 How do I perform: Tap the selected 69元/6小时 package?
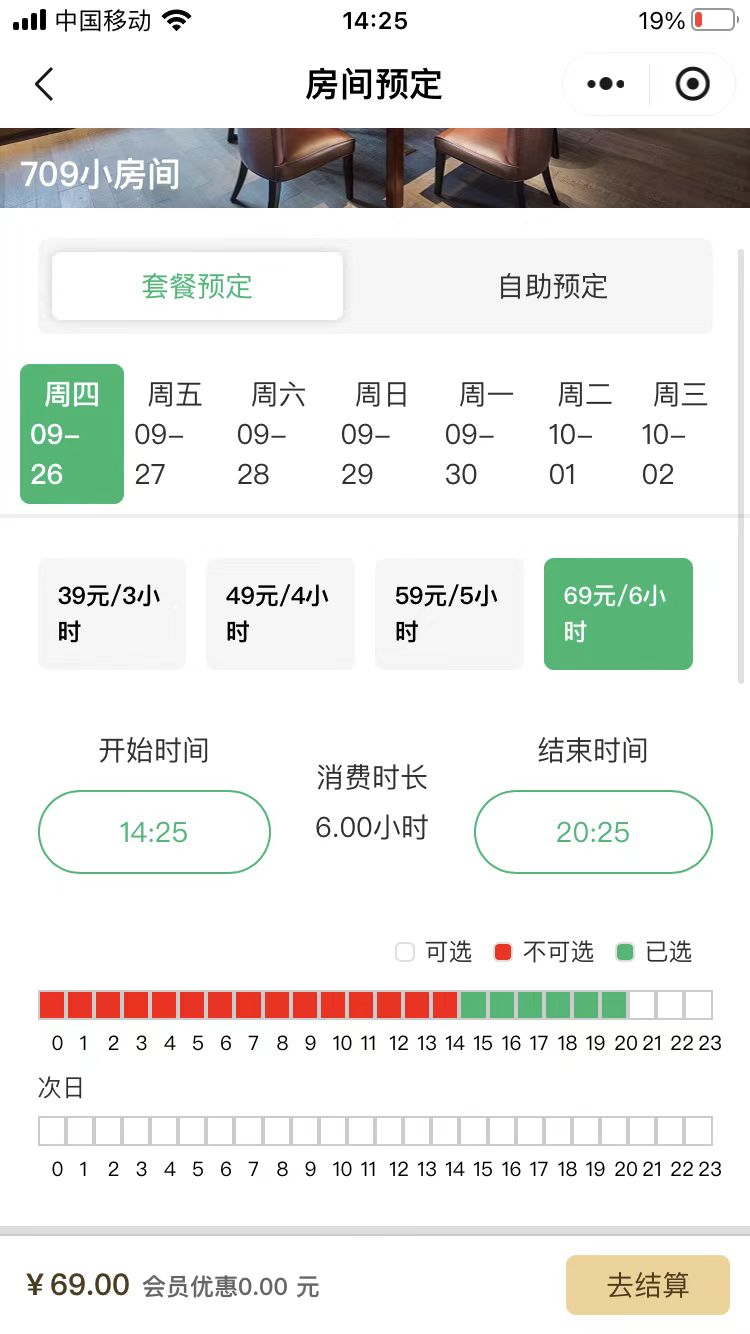[618, 614]
